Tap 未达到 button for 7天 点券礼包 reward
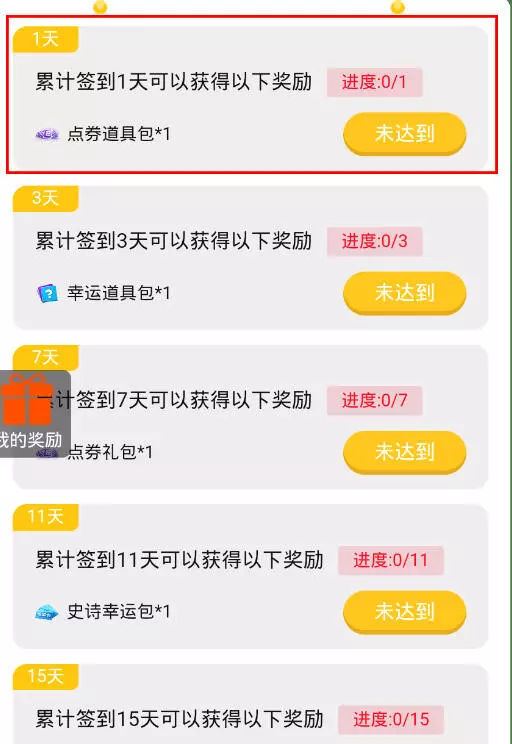512x744 pixels. [x=404, y=452]
